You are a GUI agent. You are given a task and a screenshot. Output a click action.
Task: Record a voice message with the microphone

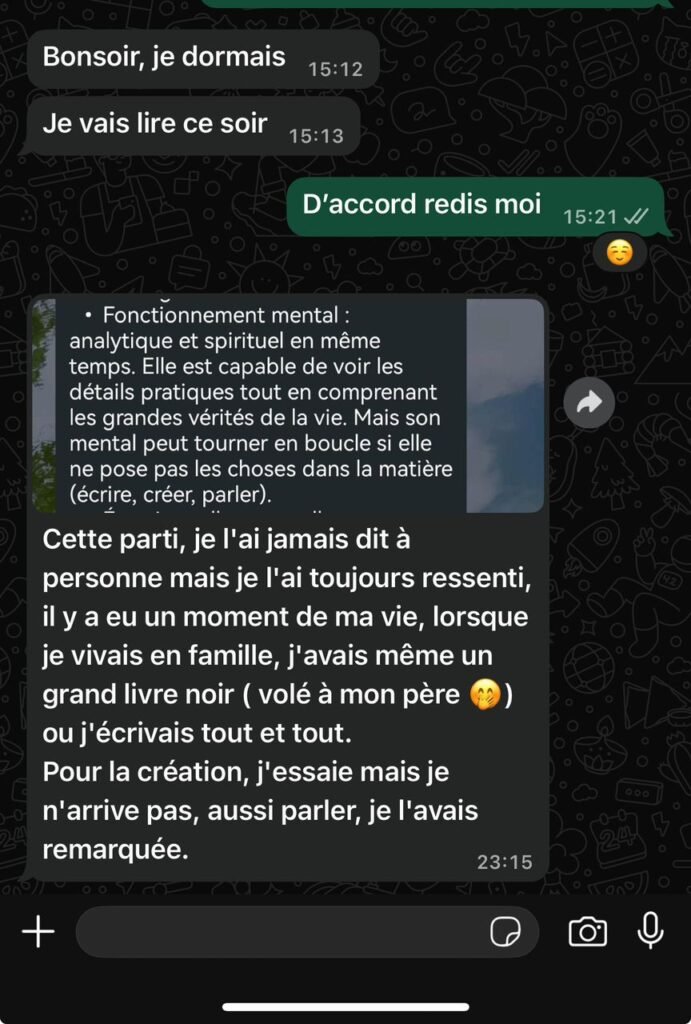pyautogui.click(x=650, y=932)
